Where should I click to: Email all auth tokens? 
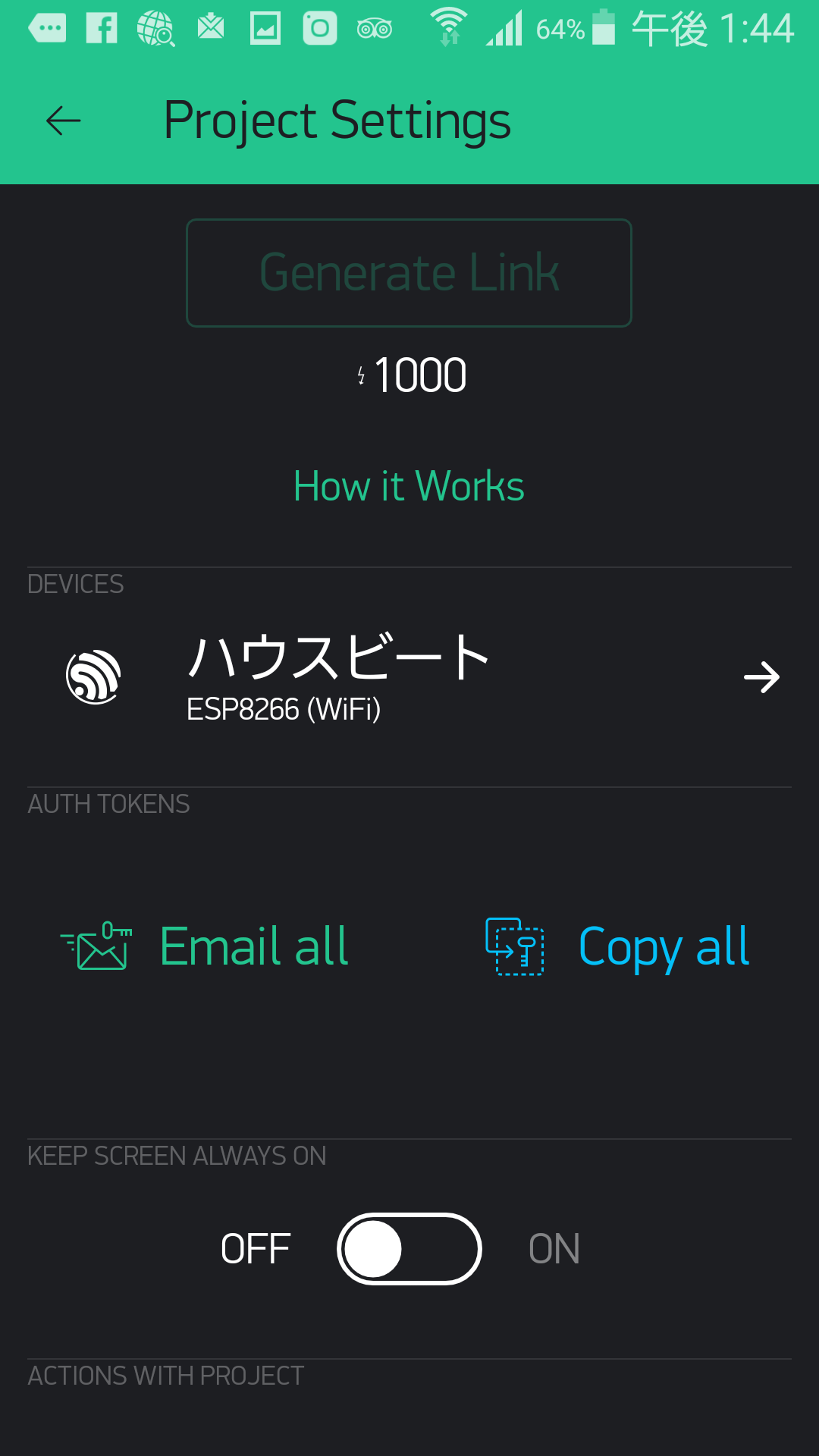pos(205,946)
